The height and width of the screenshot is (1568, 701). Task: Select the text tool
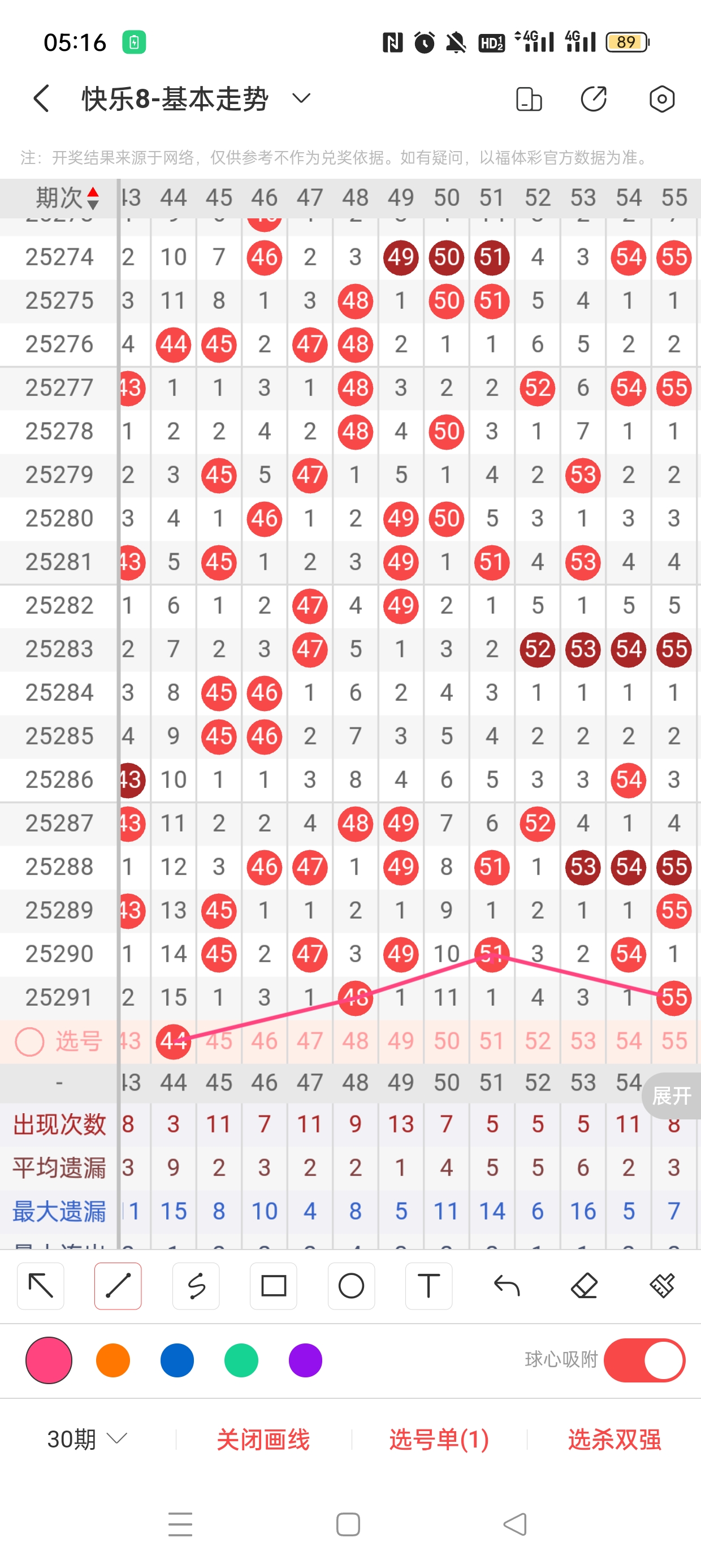tap(429, 1286)
